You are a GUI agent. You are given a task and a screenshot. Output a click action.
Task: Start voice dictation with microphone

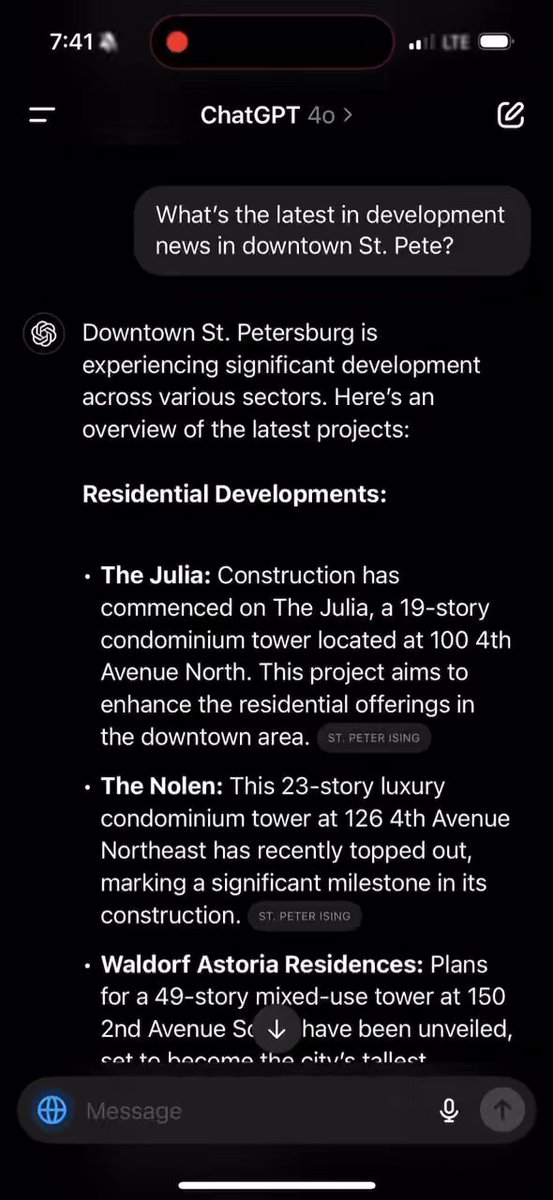click(449, 1110)
